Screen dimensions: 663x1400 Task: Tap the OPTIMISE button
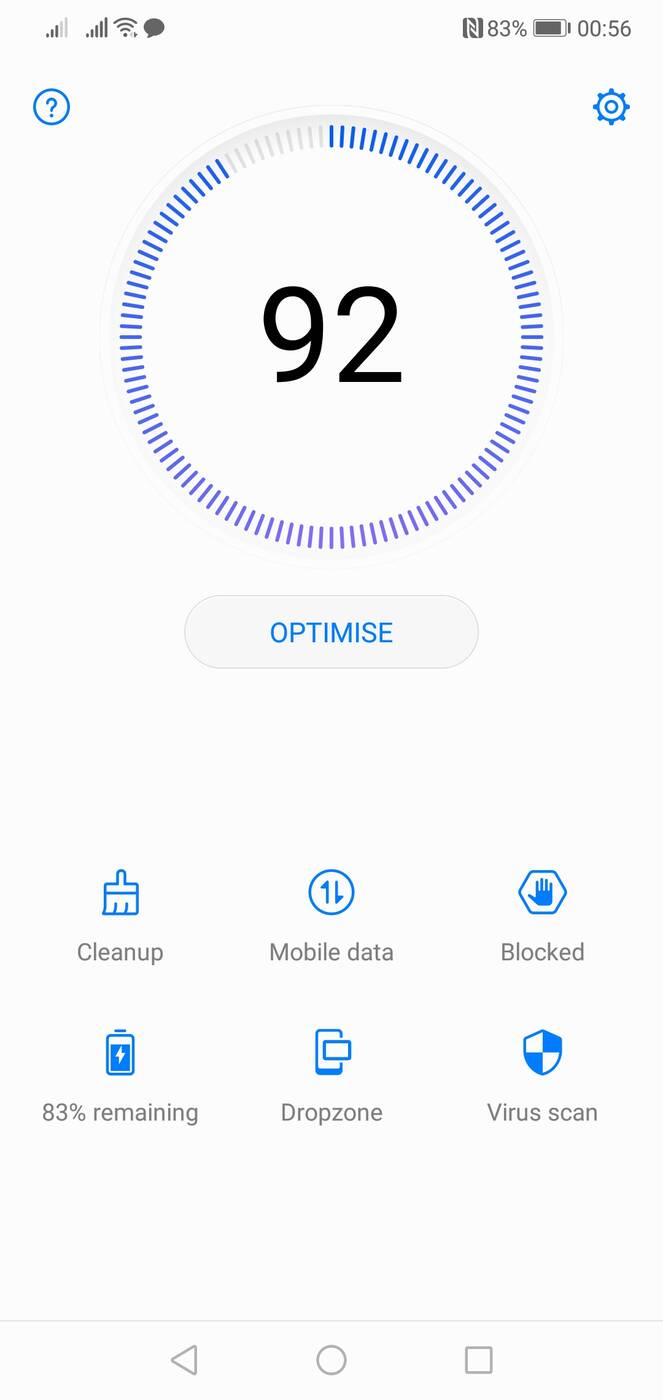point(331,632)
